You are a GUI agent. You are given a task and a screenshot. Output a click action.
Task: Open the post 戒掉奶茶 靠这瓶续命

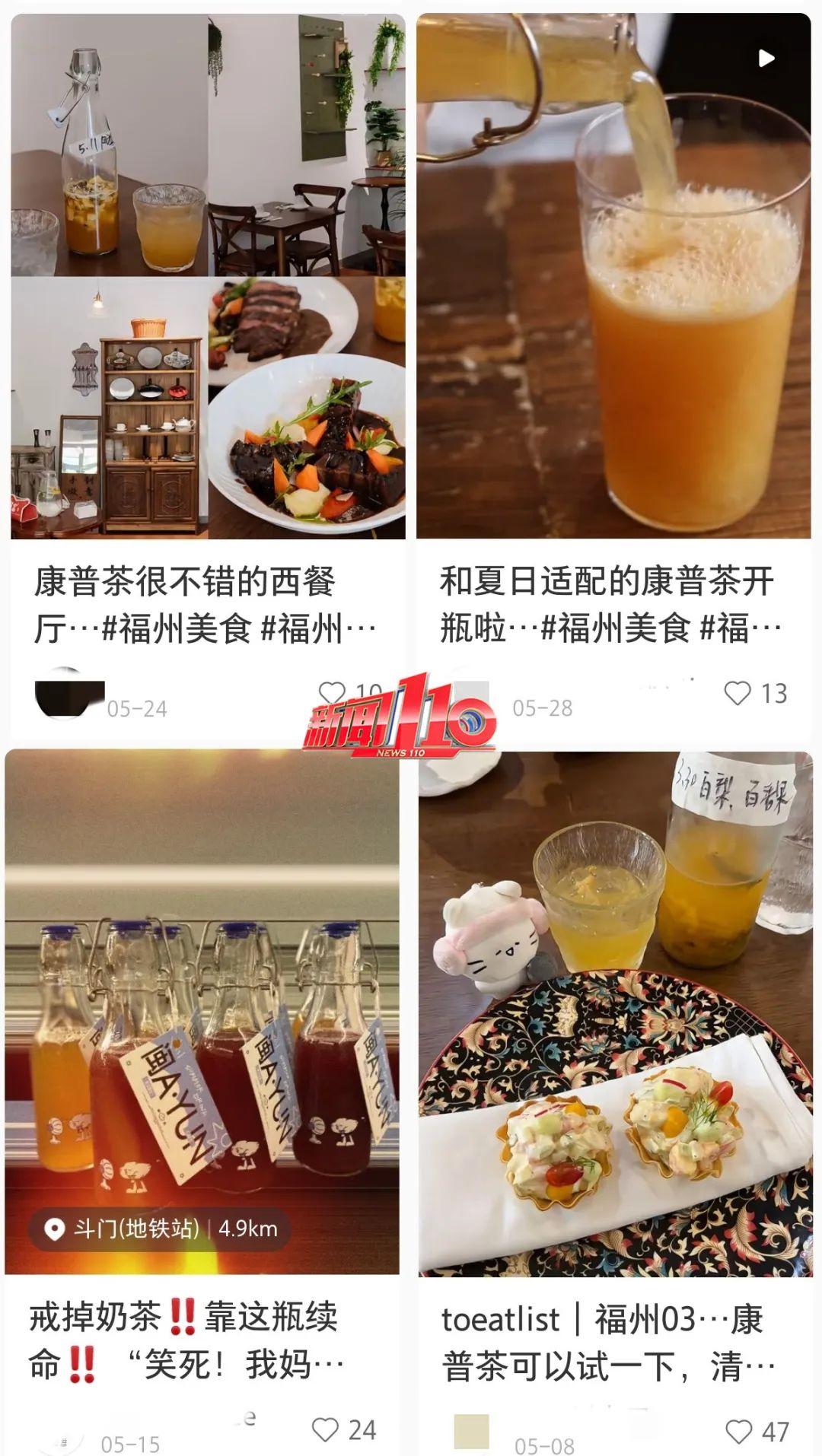[202, 1340]
